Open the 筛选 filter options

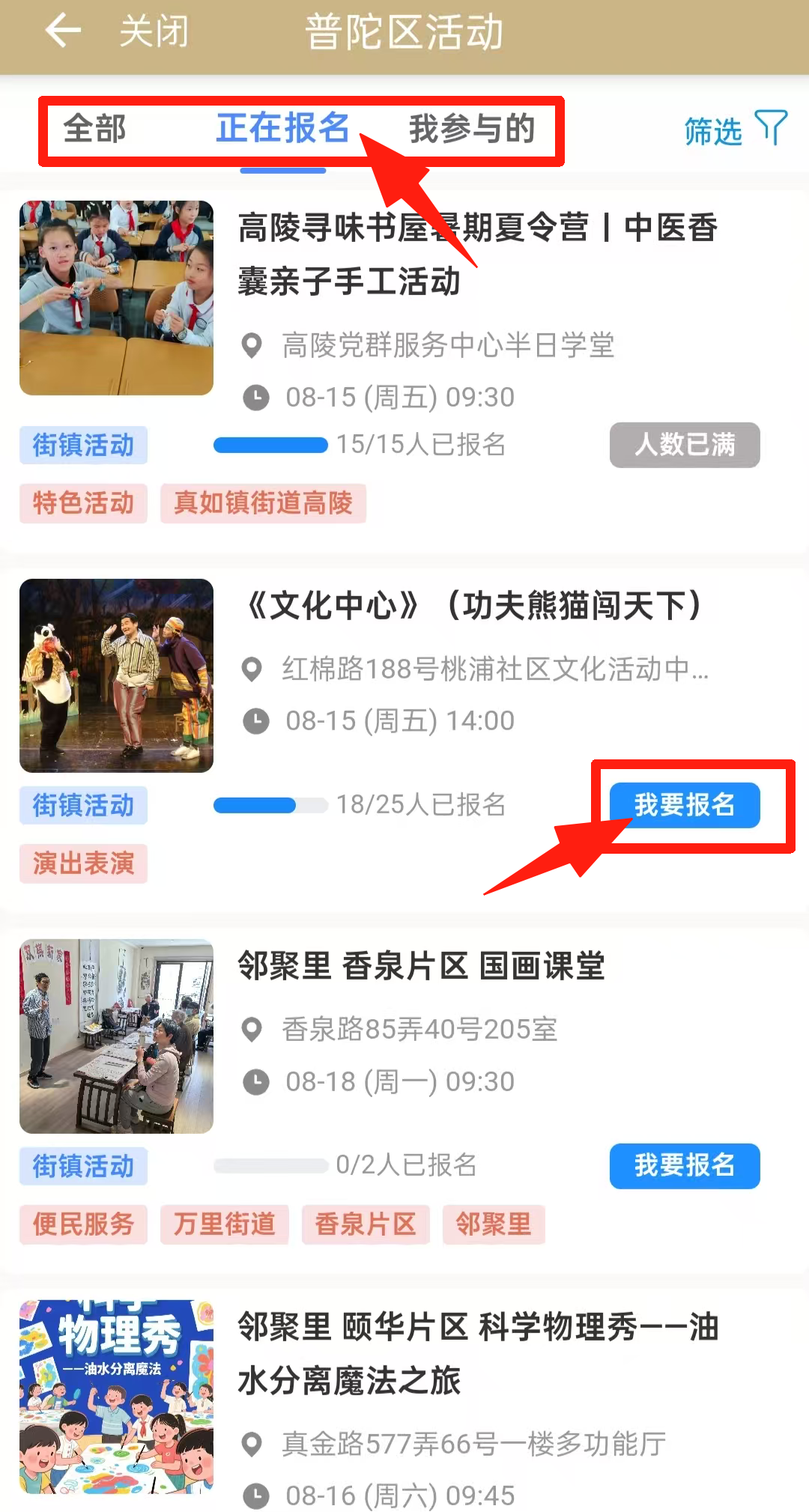pos(734,130)
